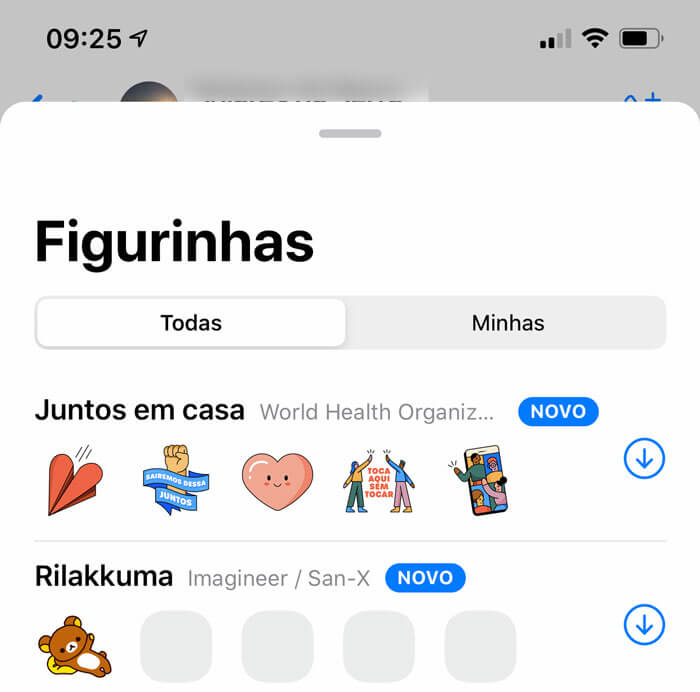Download the Juntos em casa sticker pack

(644, 459)
